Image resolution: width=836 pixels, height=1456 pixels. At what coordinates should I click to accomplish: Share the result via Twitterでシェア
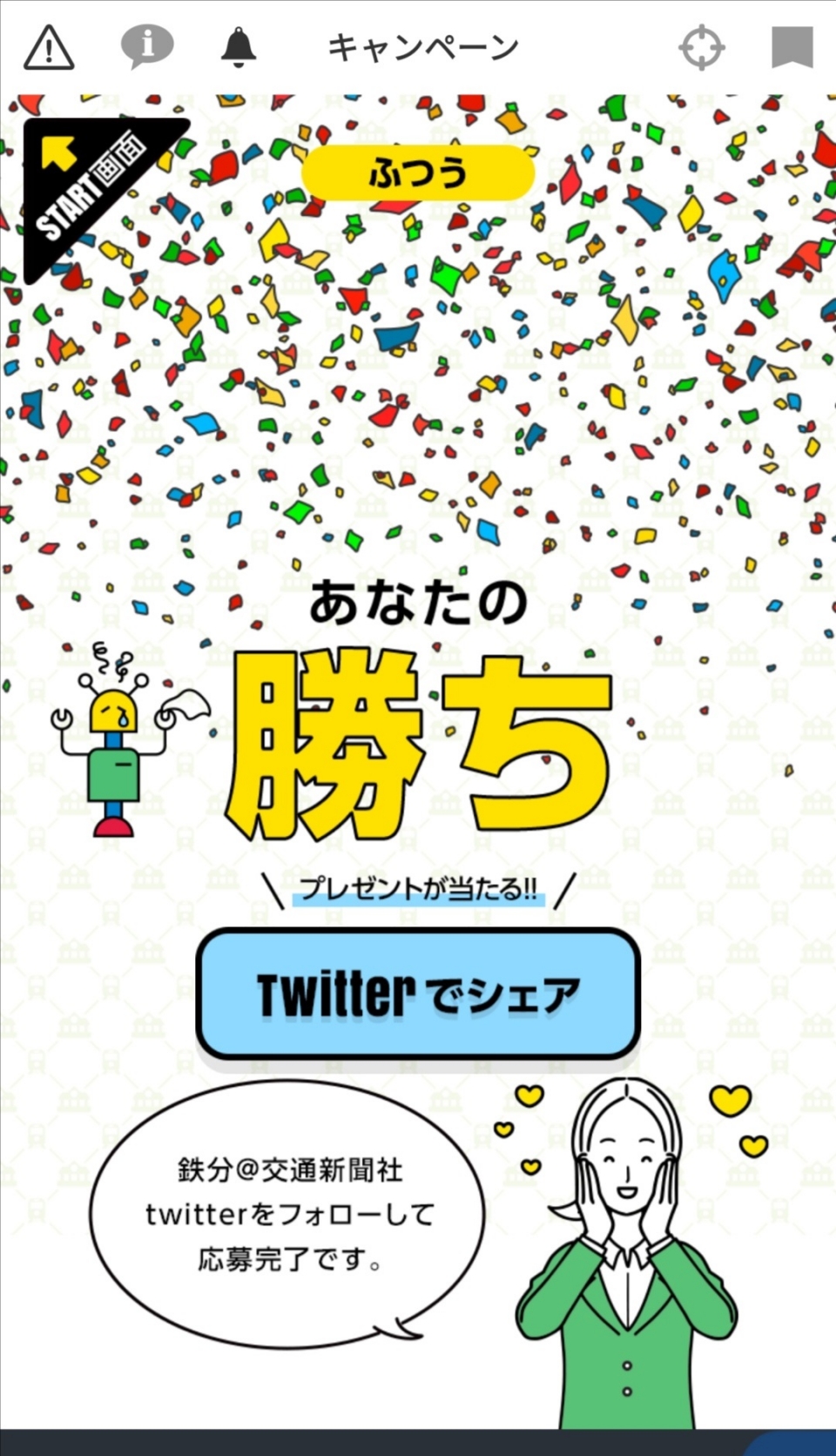(418, 994)
